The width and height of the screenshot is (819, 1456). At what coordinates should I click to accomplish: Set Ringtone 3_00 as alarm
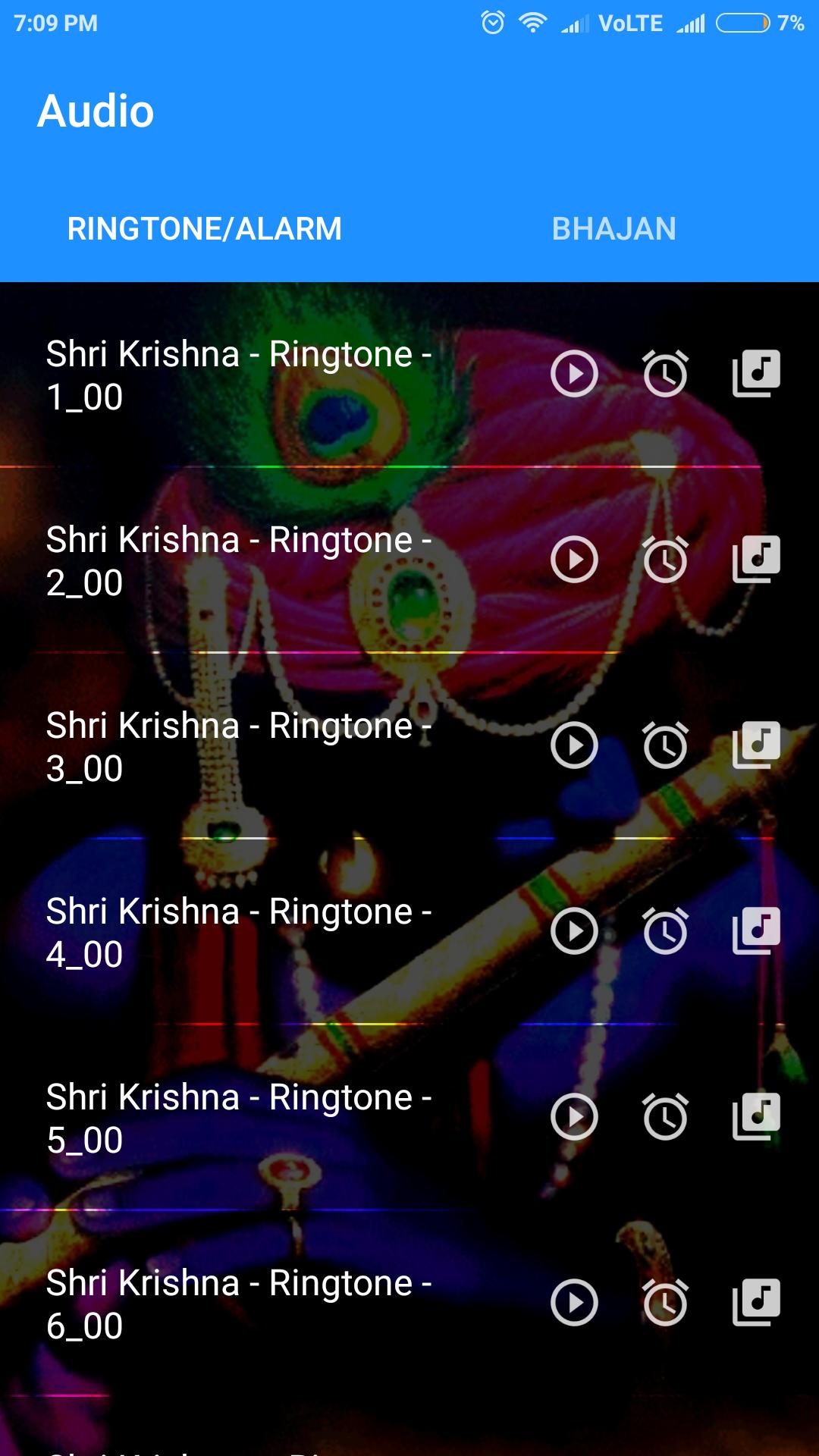pos(666,745)
